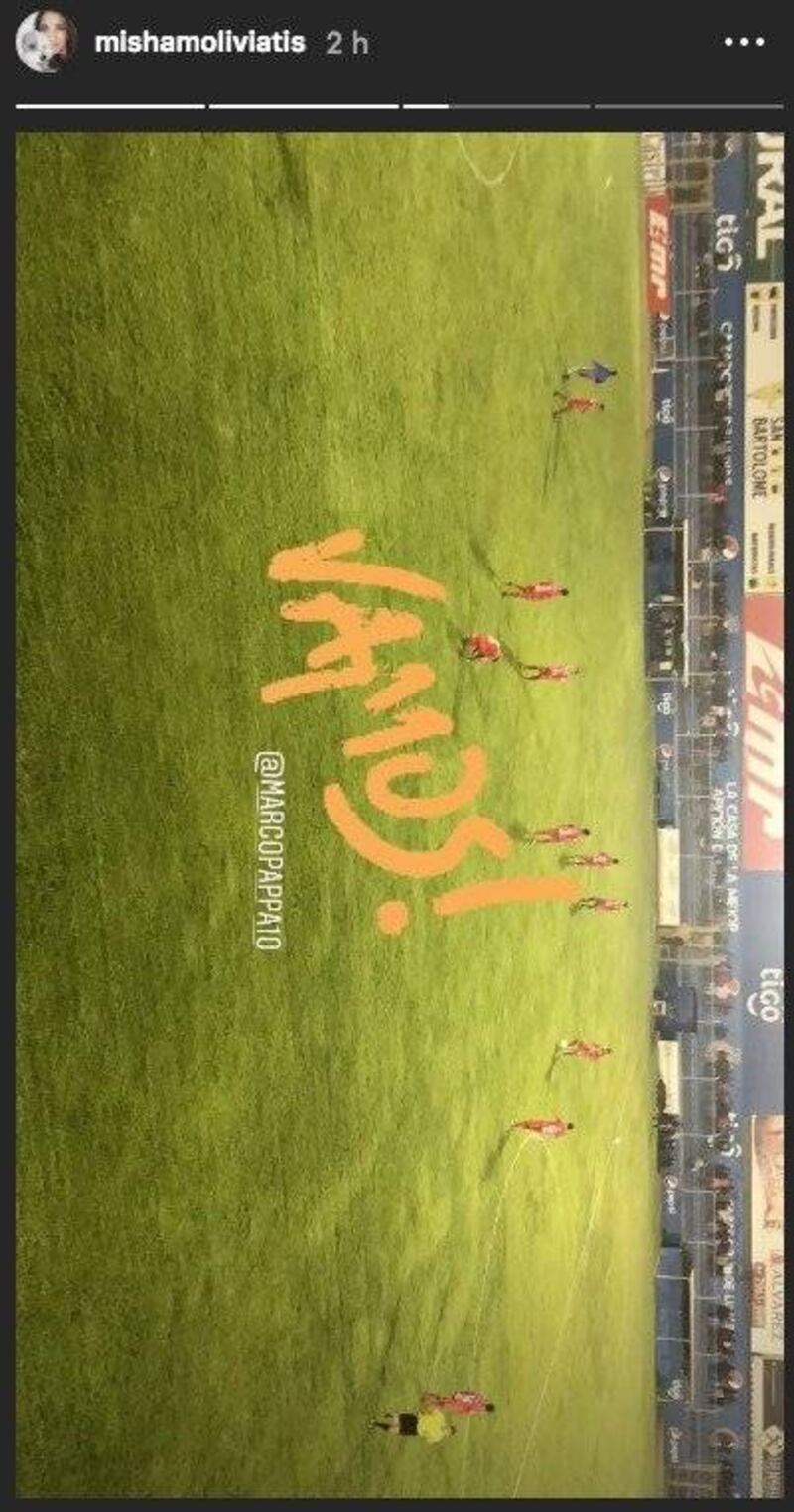Open mishamoliviatis profile picture
This screenshot has width=794, height=1512.
point(46,44)
